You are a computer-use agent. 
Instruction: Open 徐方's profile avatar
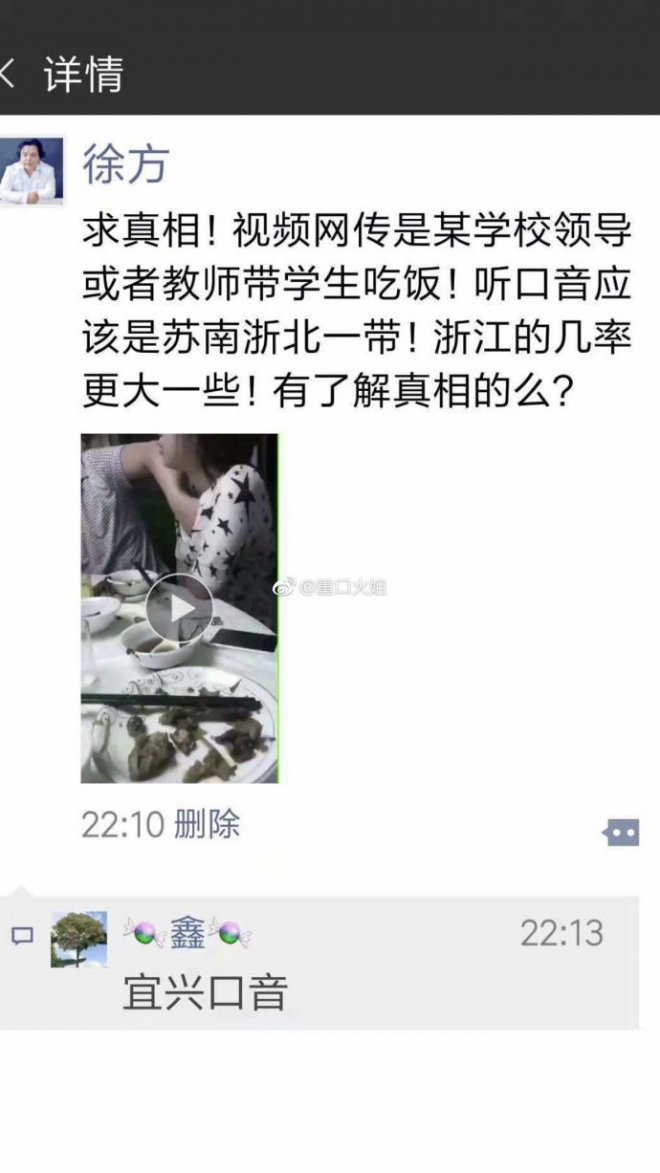pyautogui.click(x=30, y=171)
